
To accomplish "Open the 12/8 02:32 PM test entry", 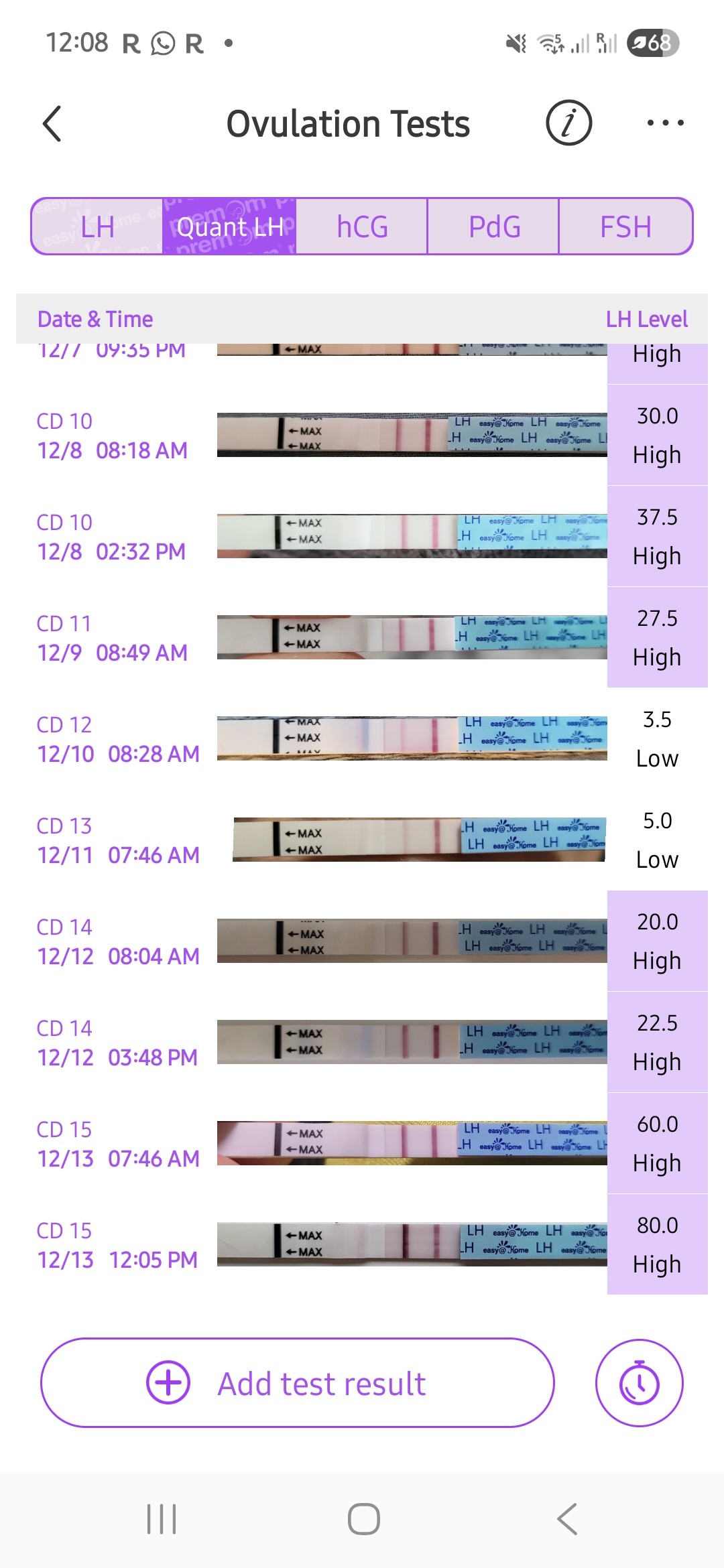I will pos(362,537).
